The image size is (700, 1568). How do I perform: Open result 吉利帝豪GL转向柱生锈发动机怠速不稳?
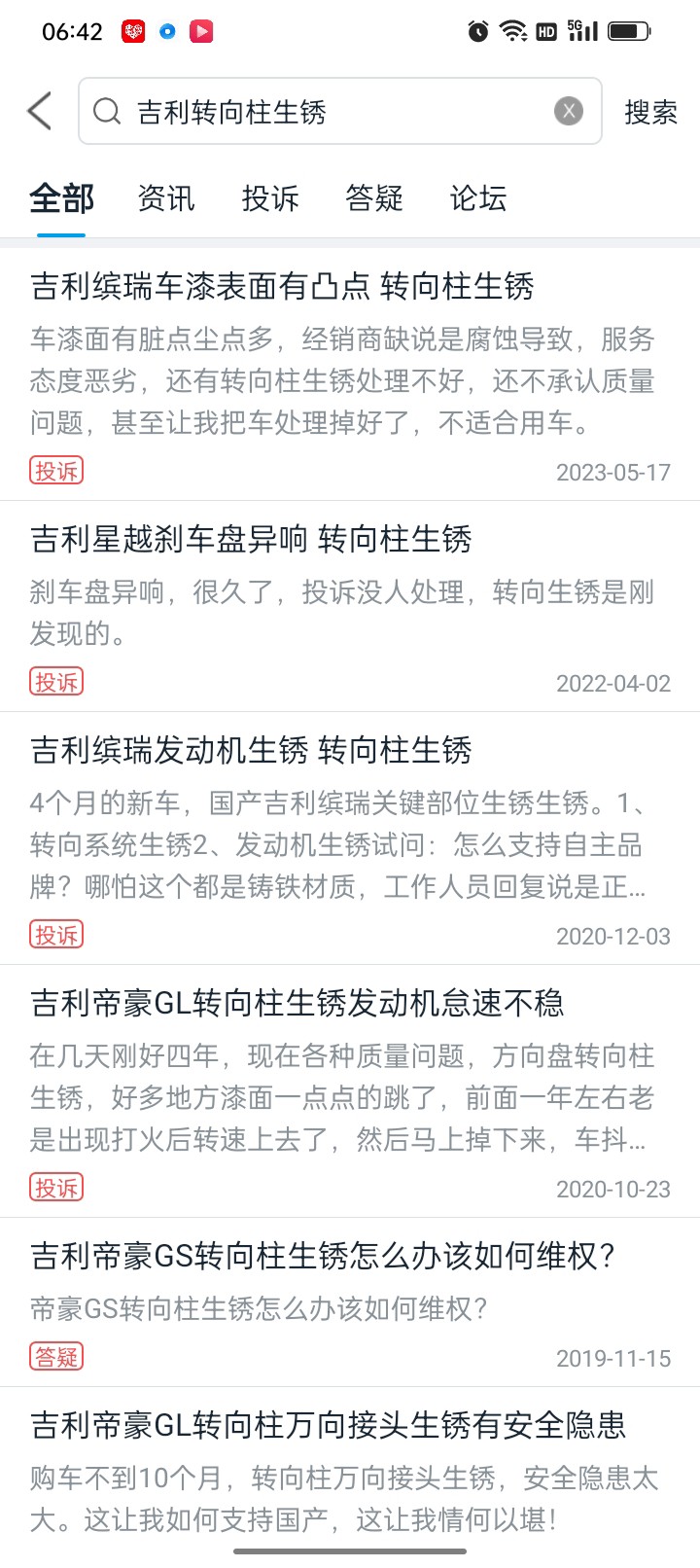click(x=350, y=1091)
